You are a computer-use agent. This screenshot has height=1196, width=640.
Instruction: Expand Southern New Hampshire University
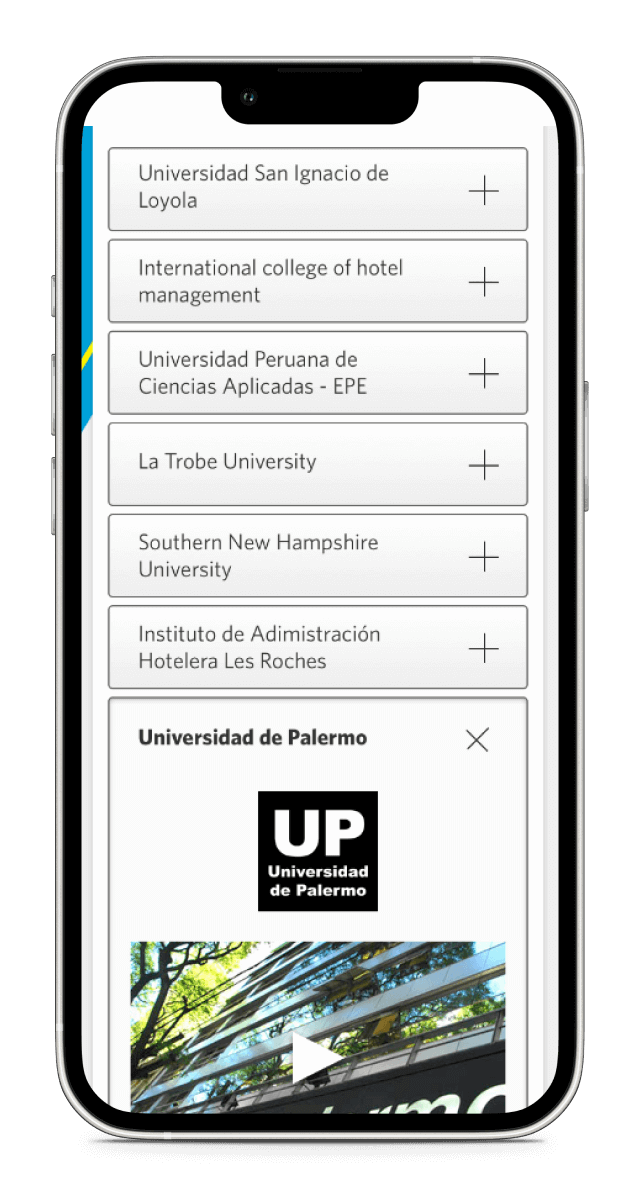tap(483, 556)
